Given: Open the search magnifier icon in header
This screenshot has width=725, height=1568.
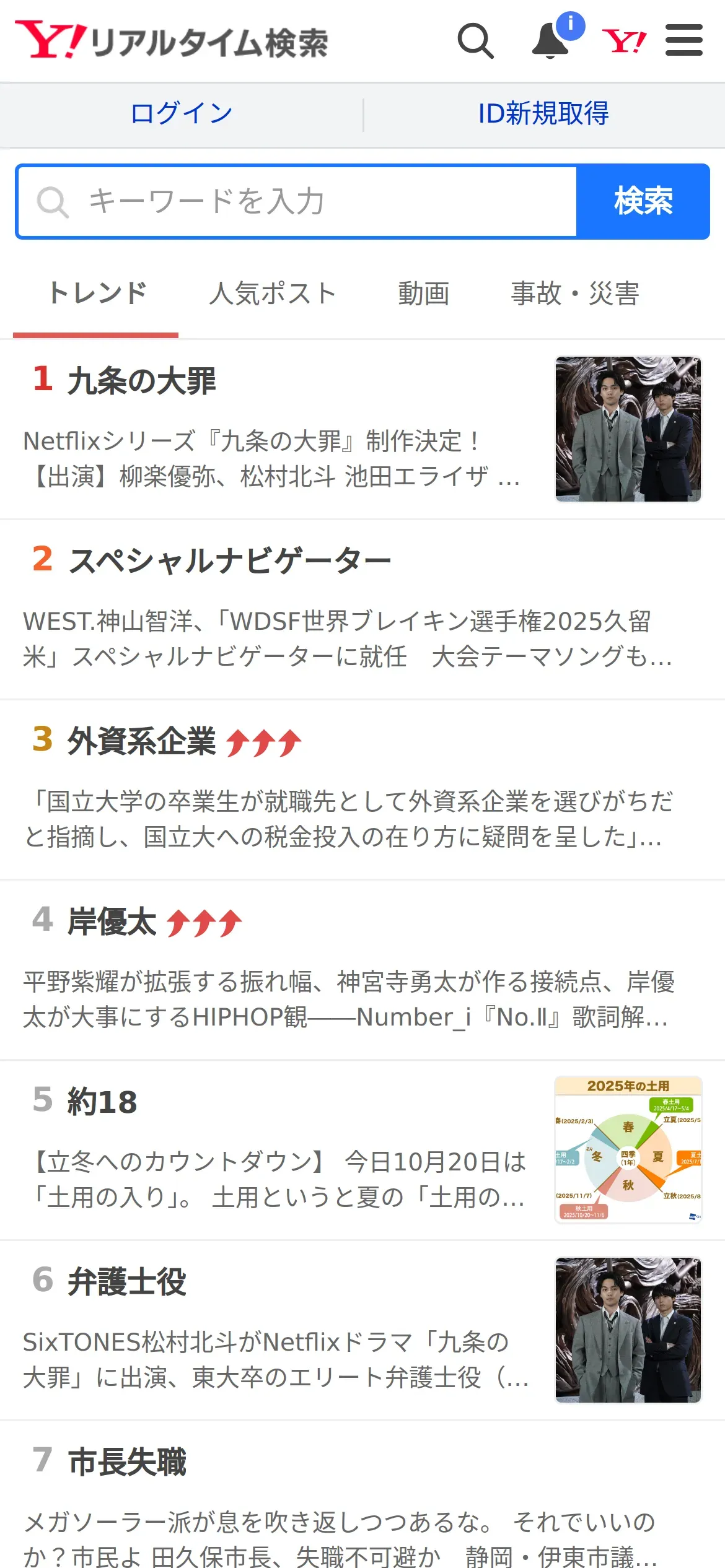Looking at the screenshot, I should click(x=475, y=41).
